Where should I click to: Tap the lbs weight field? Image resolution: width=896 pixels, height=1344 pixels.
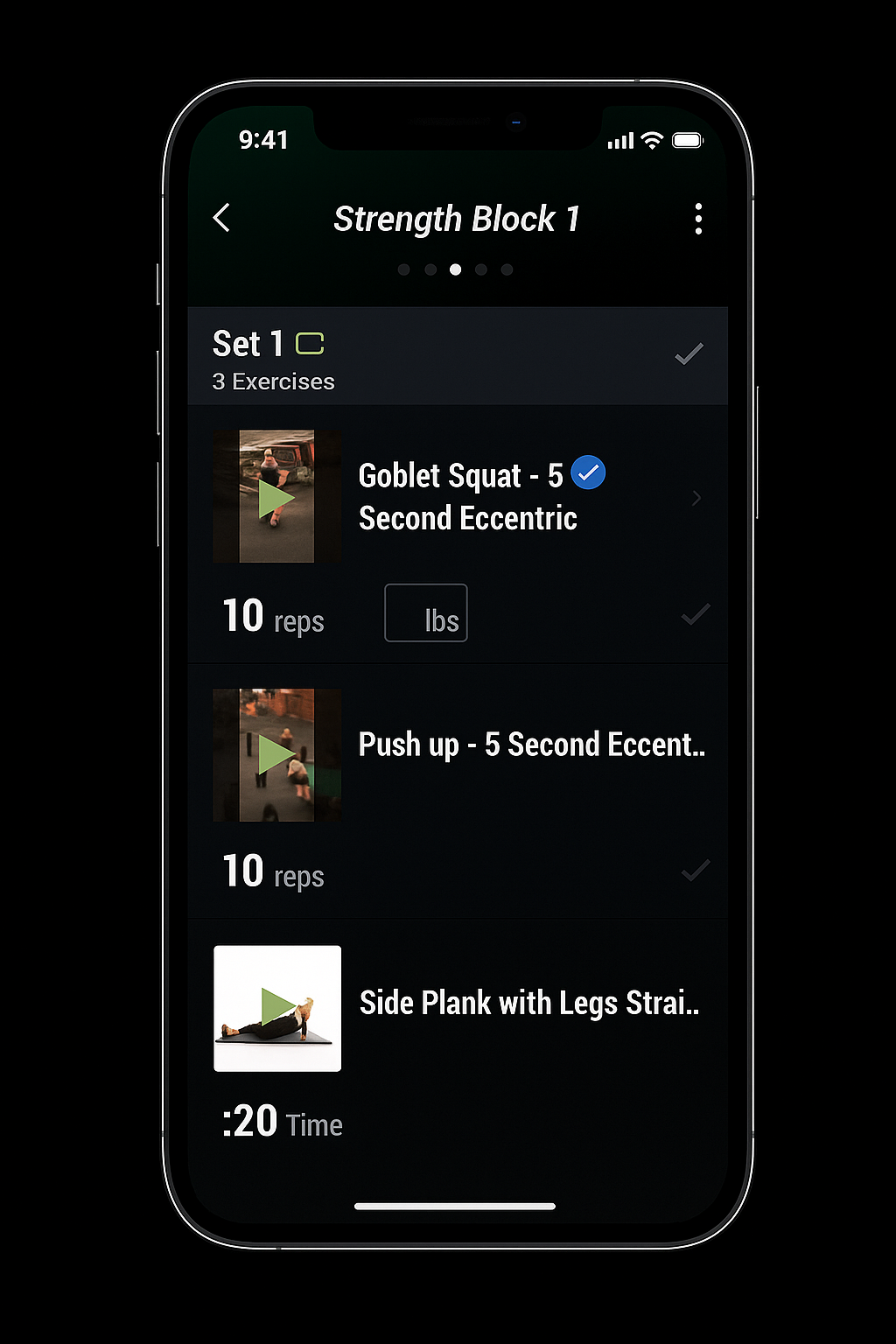click(426, 613)
